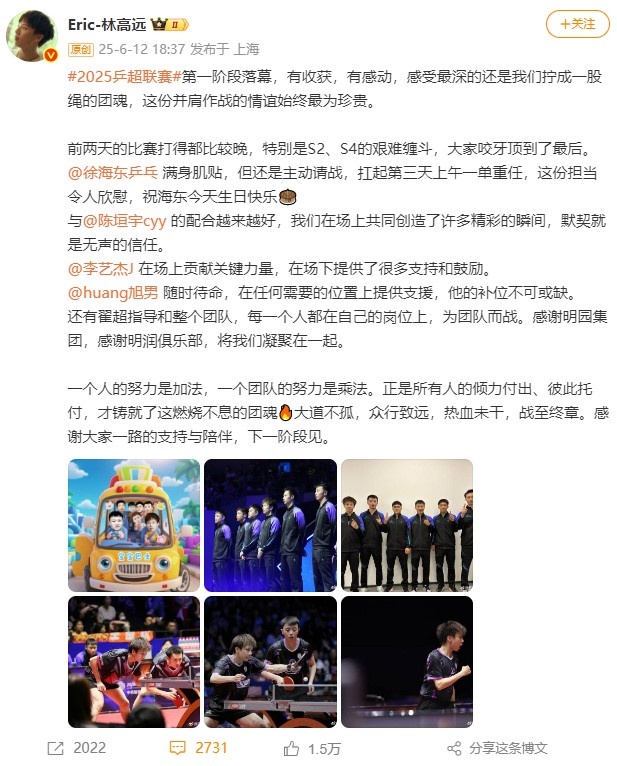Open Eric-林高远's profile avatar
Screen dimensions: 617x766
pyautogui.click(x=32, y=36)
